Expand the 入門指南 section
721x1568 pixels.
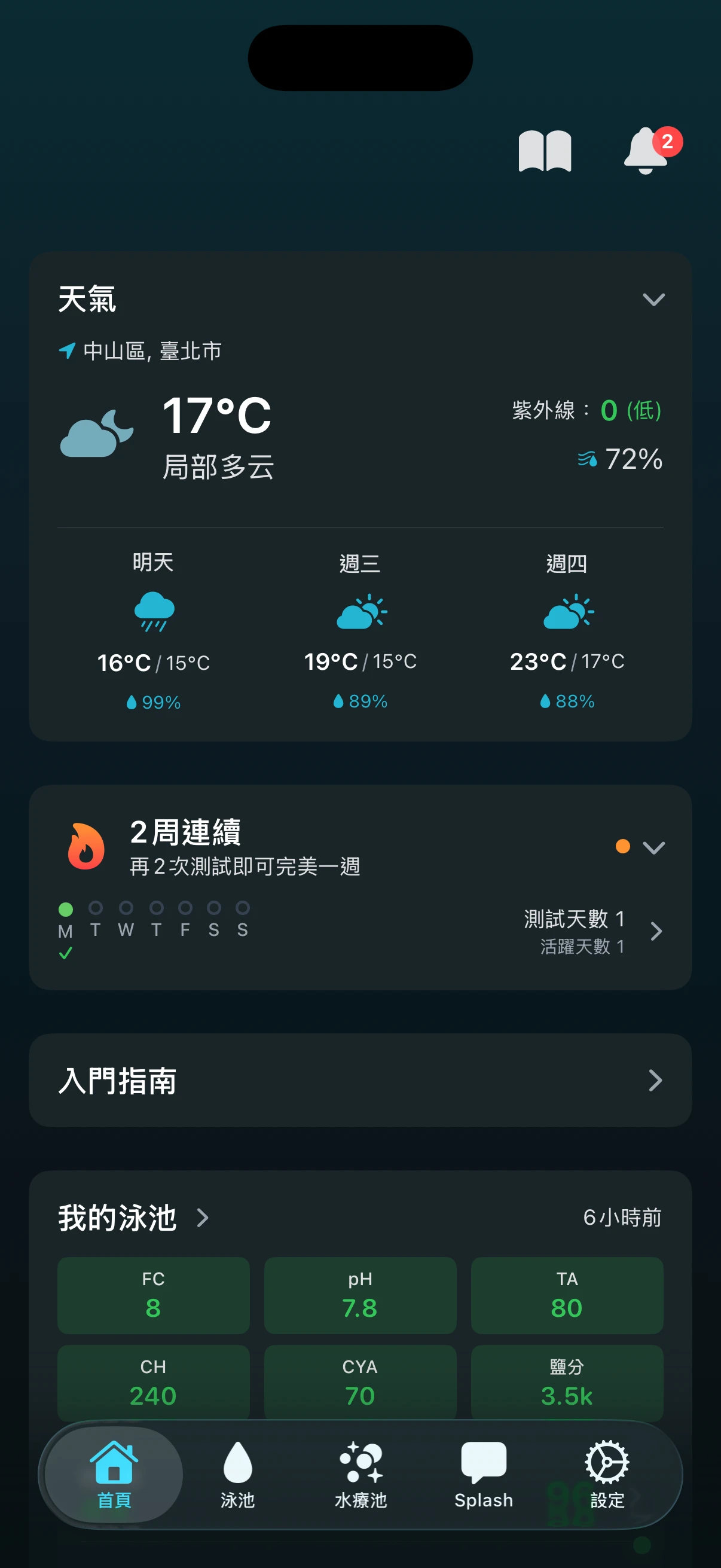point(655,1080)
